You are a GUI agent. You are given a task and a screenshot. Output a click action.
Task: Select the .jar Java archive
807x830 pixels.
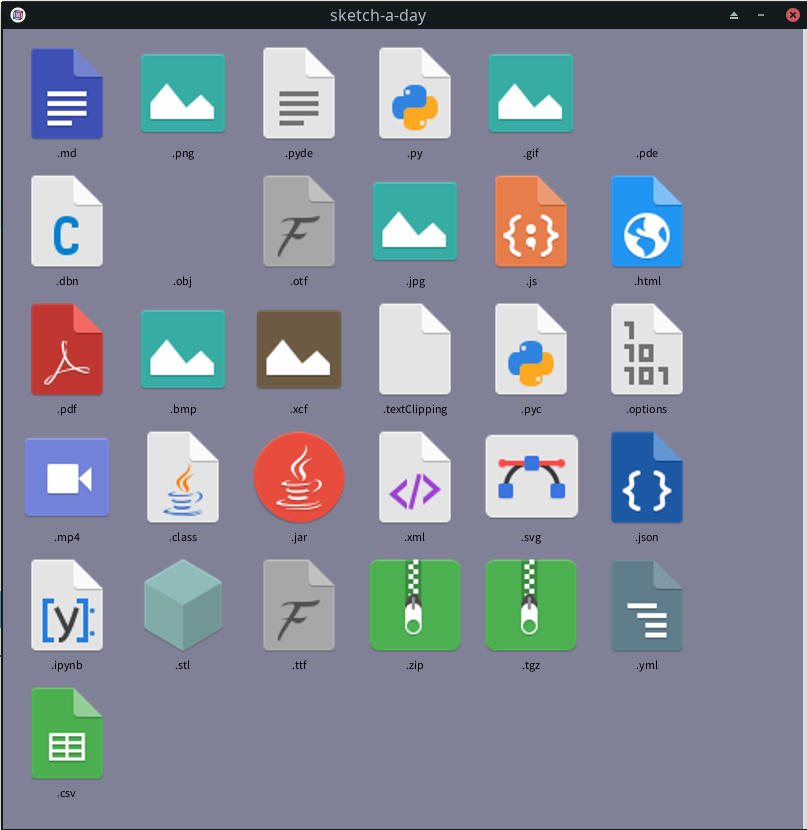coord(299,477)
